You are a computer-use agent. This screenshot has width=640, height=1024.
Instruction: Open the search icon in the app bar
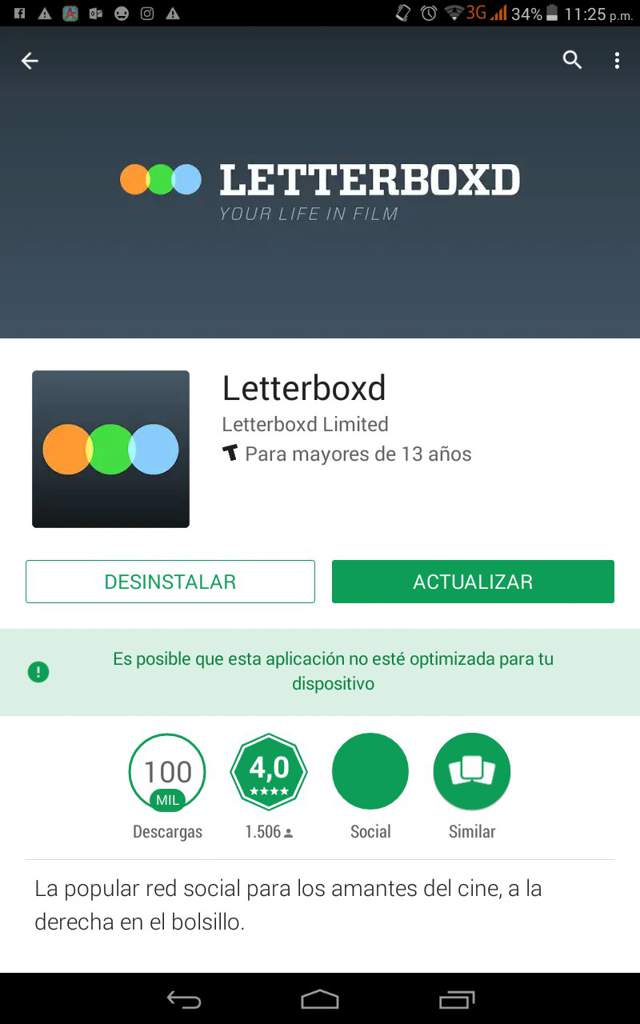click(x=572, y=61)
